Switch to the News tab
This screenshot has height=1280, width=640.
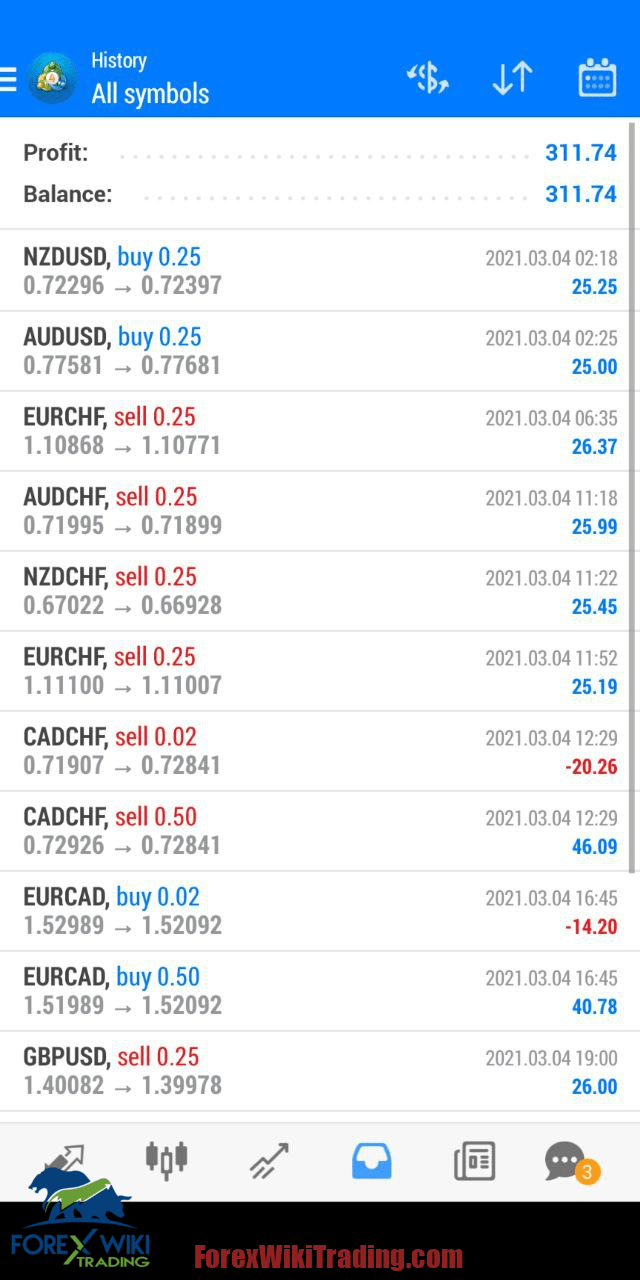click(x=474, y=1161)
